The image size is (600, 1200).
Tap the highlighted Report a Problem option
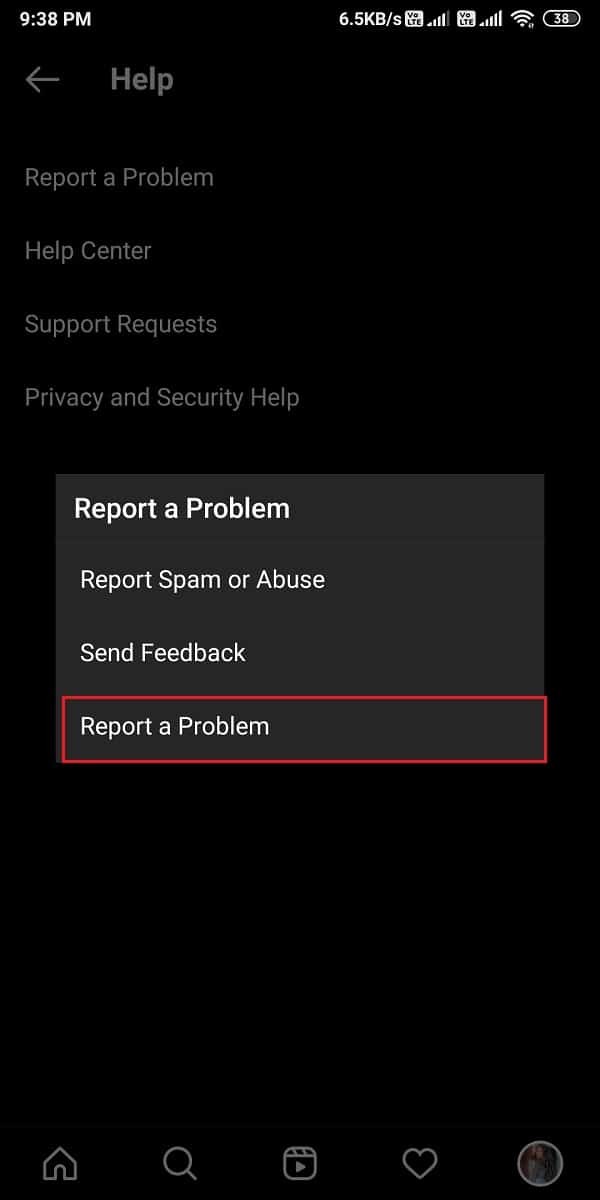303,727
